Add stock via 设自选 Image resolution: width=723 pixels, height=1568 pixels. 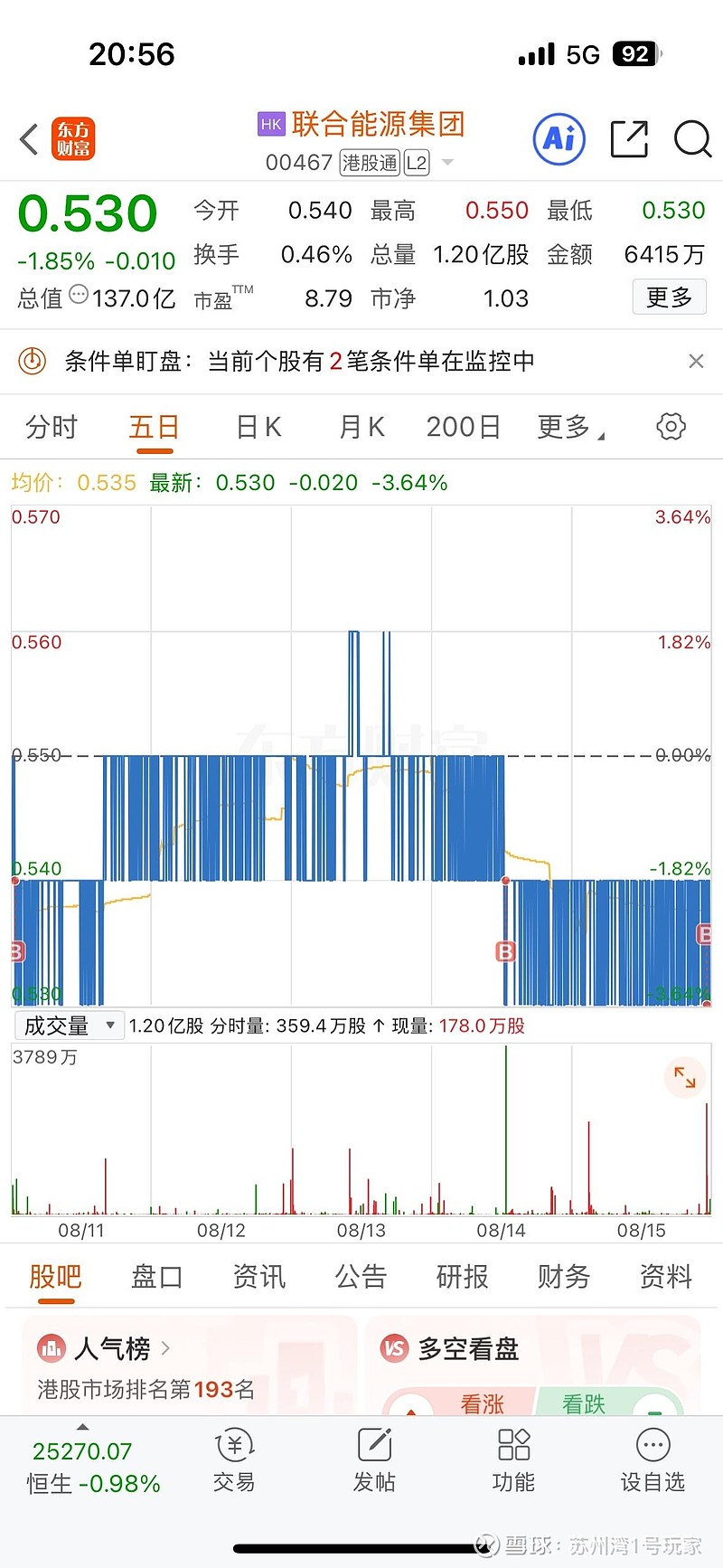click(653, 1462)
